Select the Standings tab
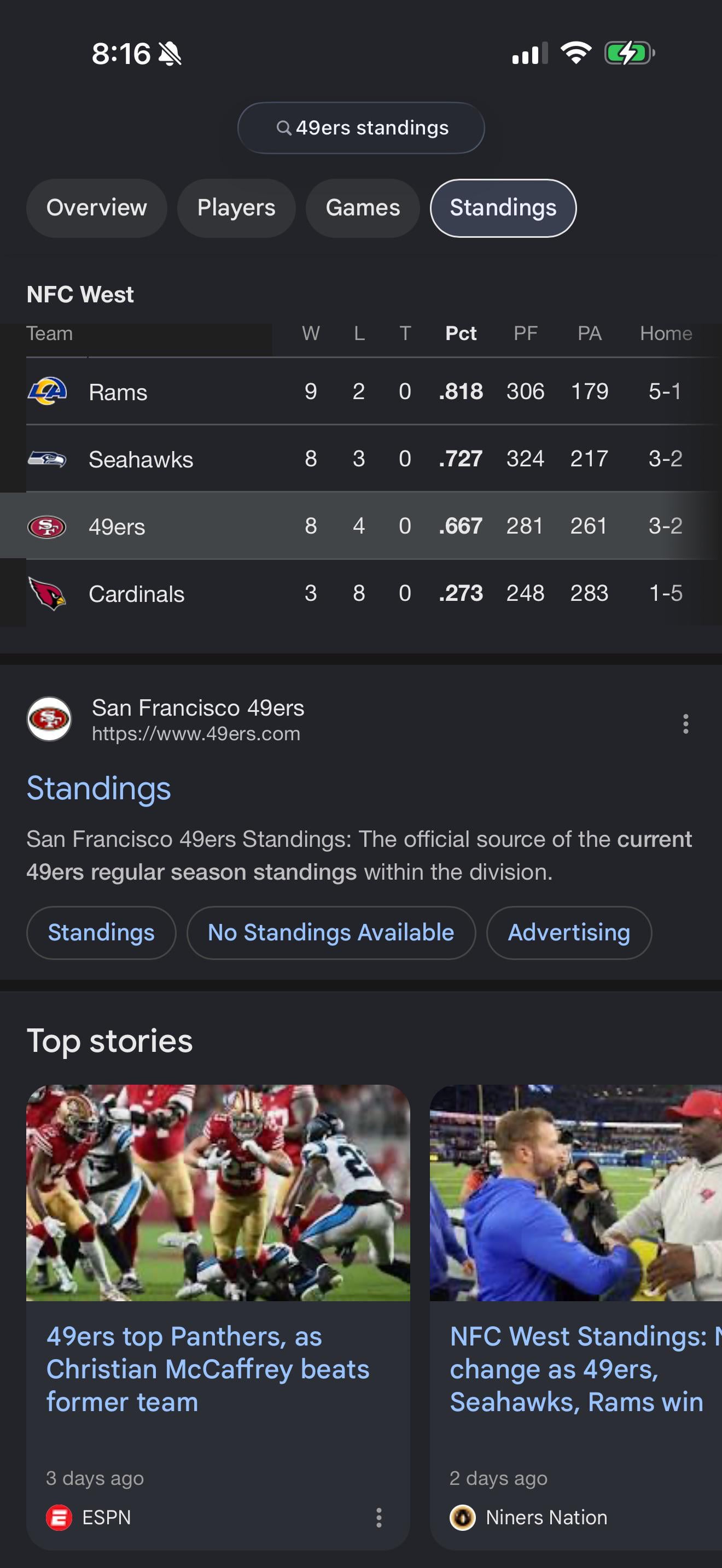 pyautogui.click(x=503, y=208)
